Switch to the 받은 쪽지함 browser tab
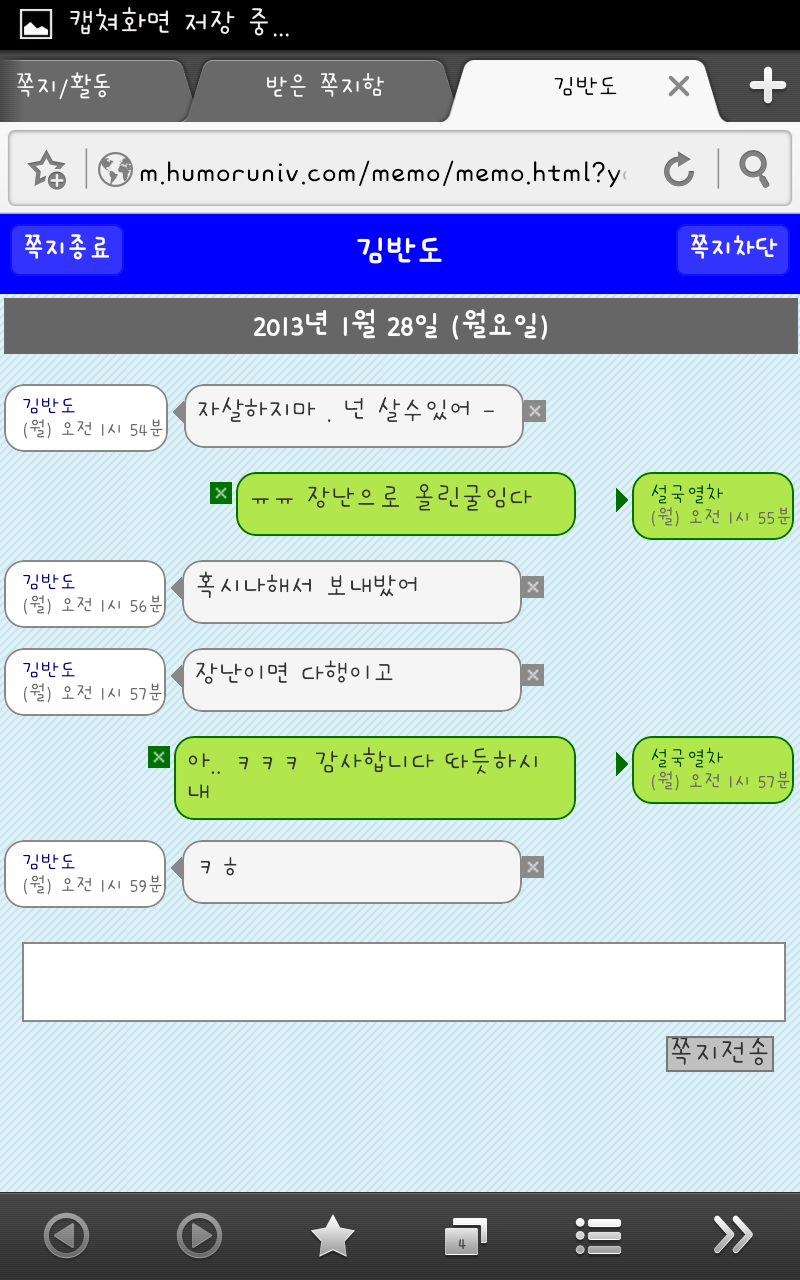 point(323,88)
